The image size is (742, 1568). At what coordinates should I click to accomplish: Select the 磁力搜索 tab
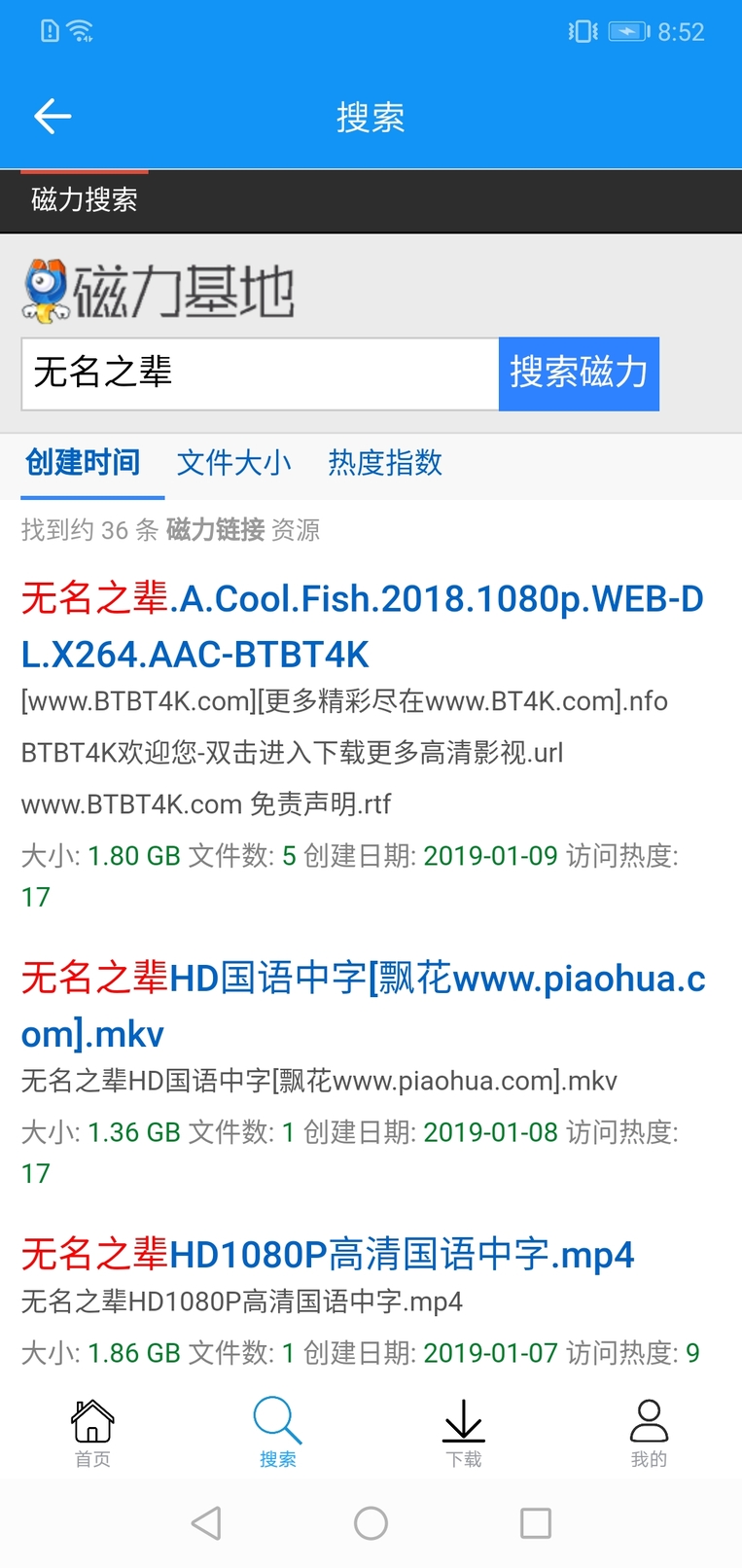[85, 200]
